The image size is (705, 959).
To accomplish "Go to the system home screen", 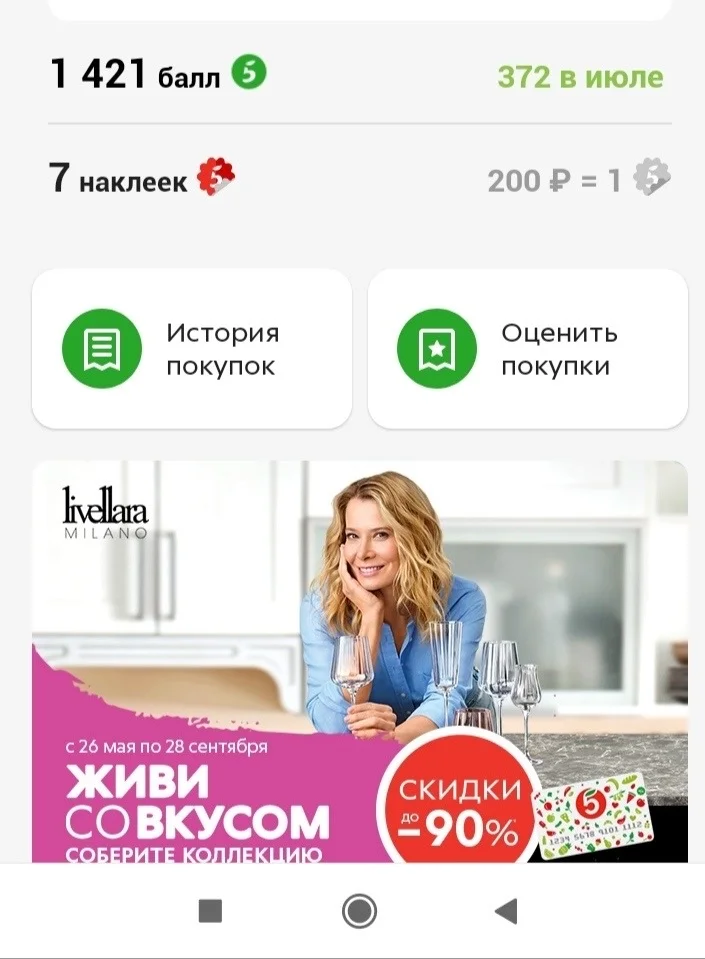I will [x=359, y=911].
